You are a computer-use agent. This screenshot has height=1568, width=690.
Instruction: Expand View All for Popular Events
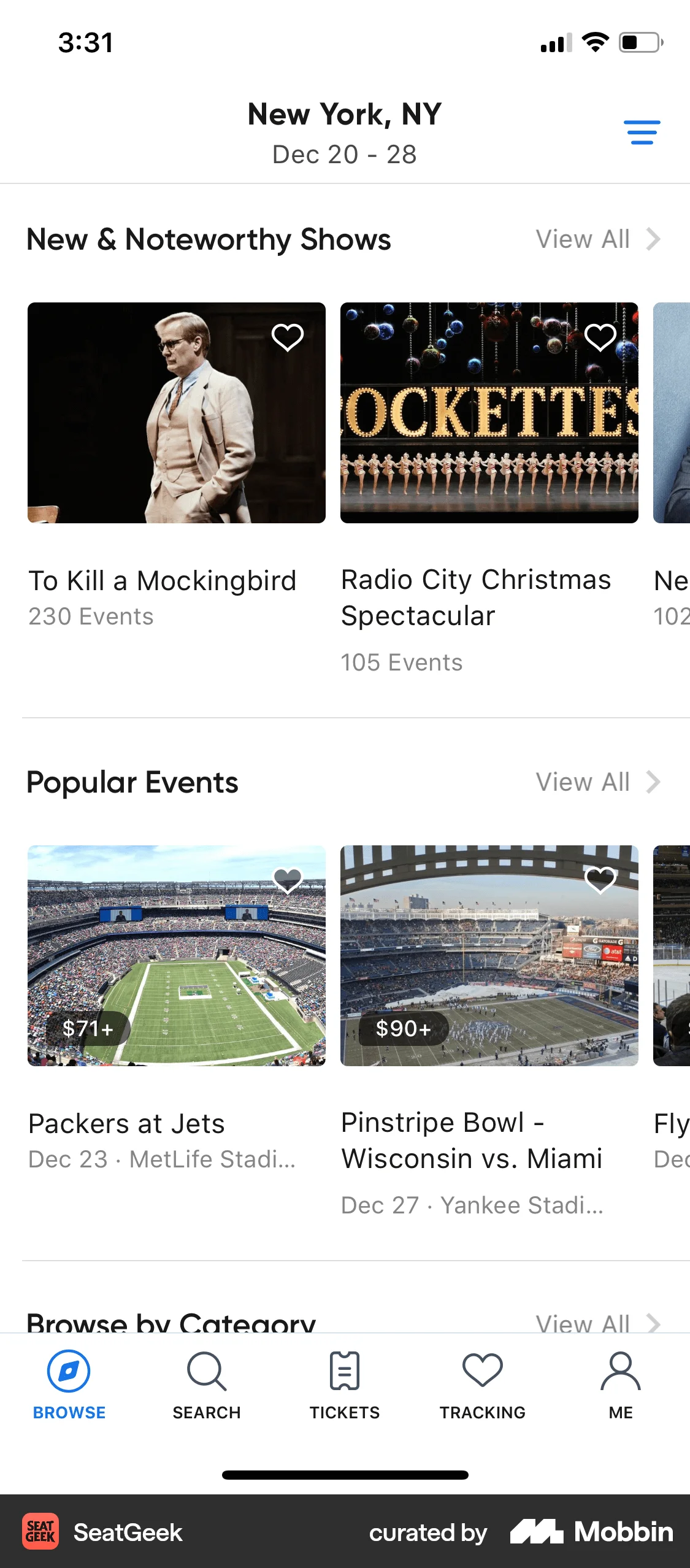point(598,782)
